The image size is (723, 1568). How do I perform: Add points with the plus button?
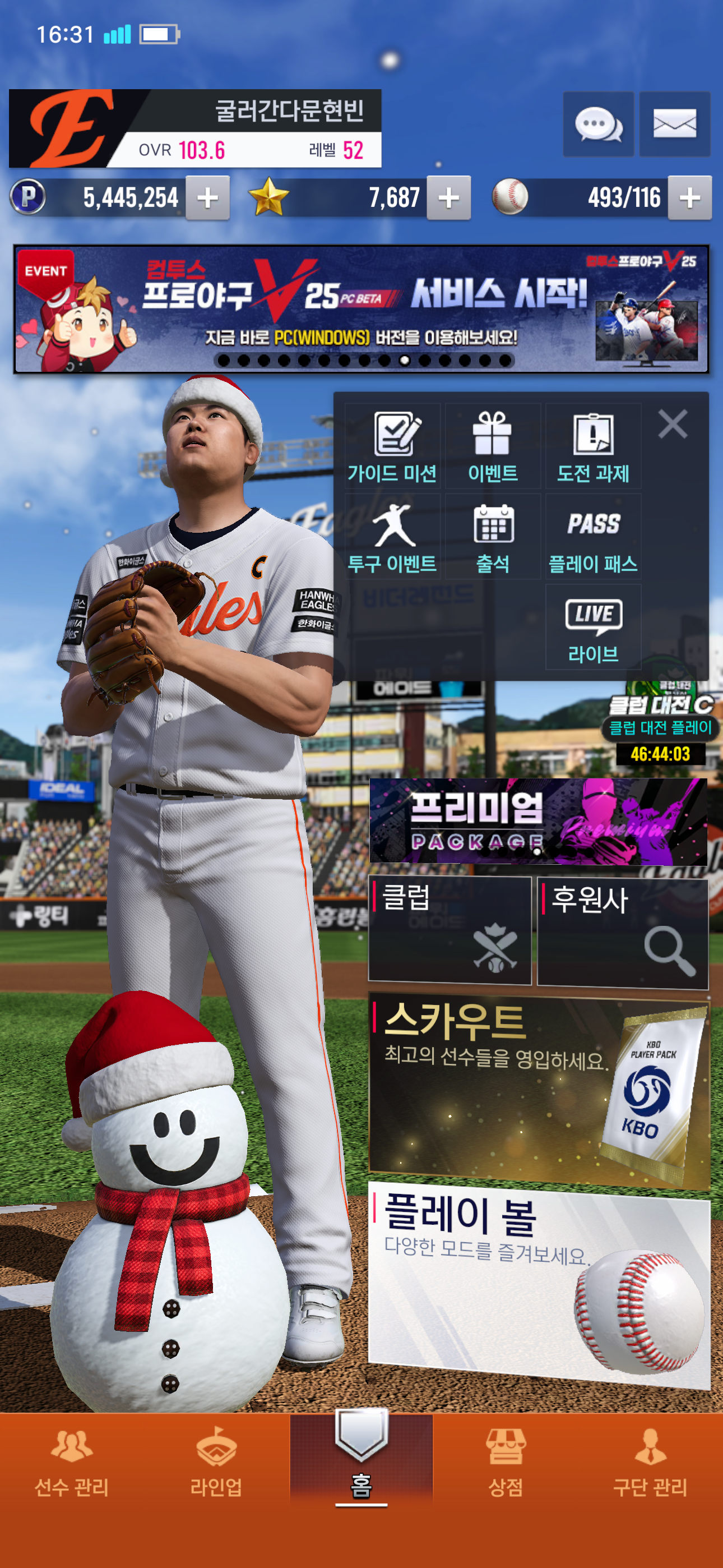coord(207,198)
